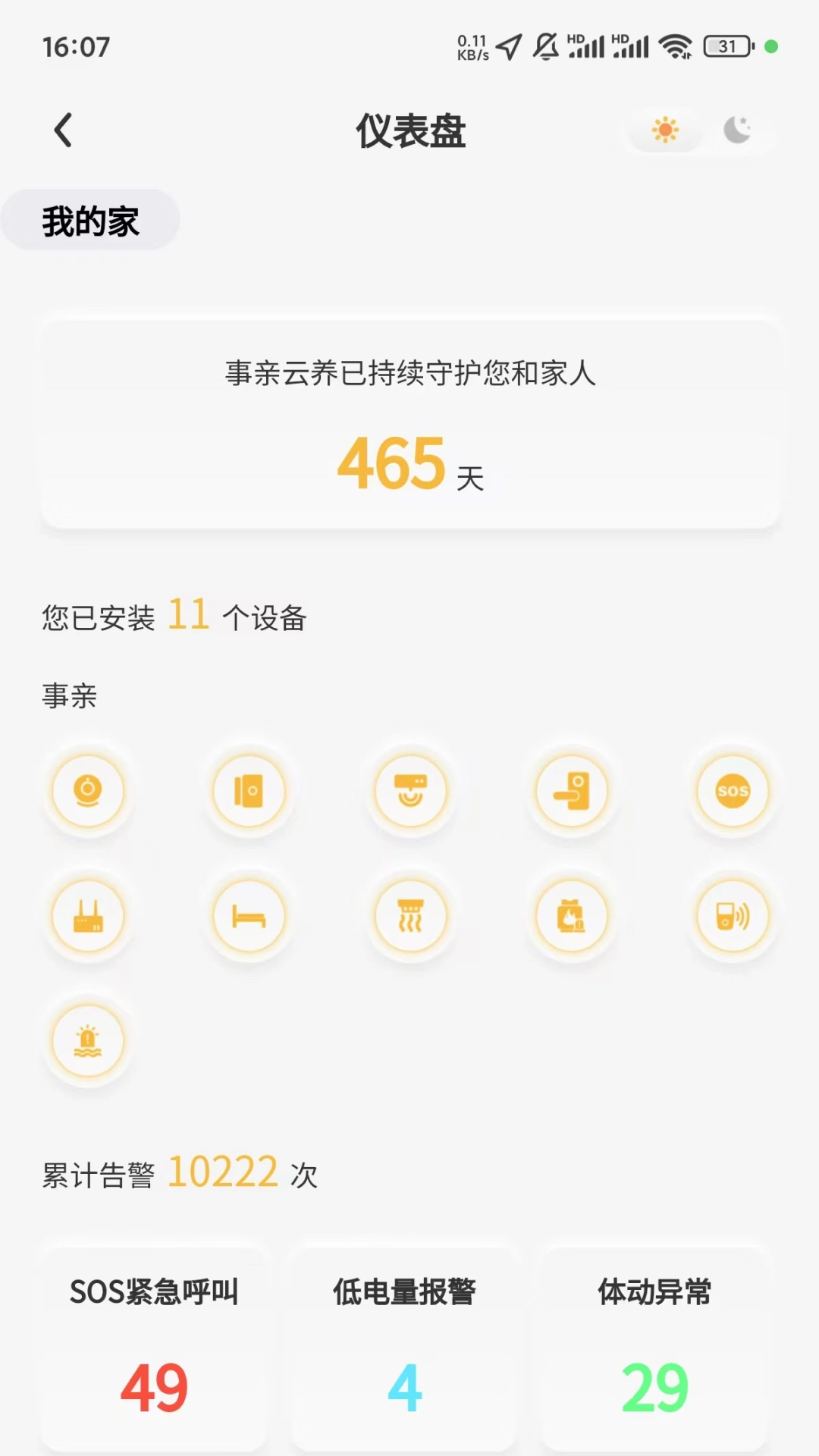Tap the smoke detector device icon

(411, 915)
